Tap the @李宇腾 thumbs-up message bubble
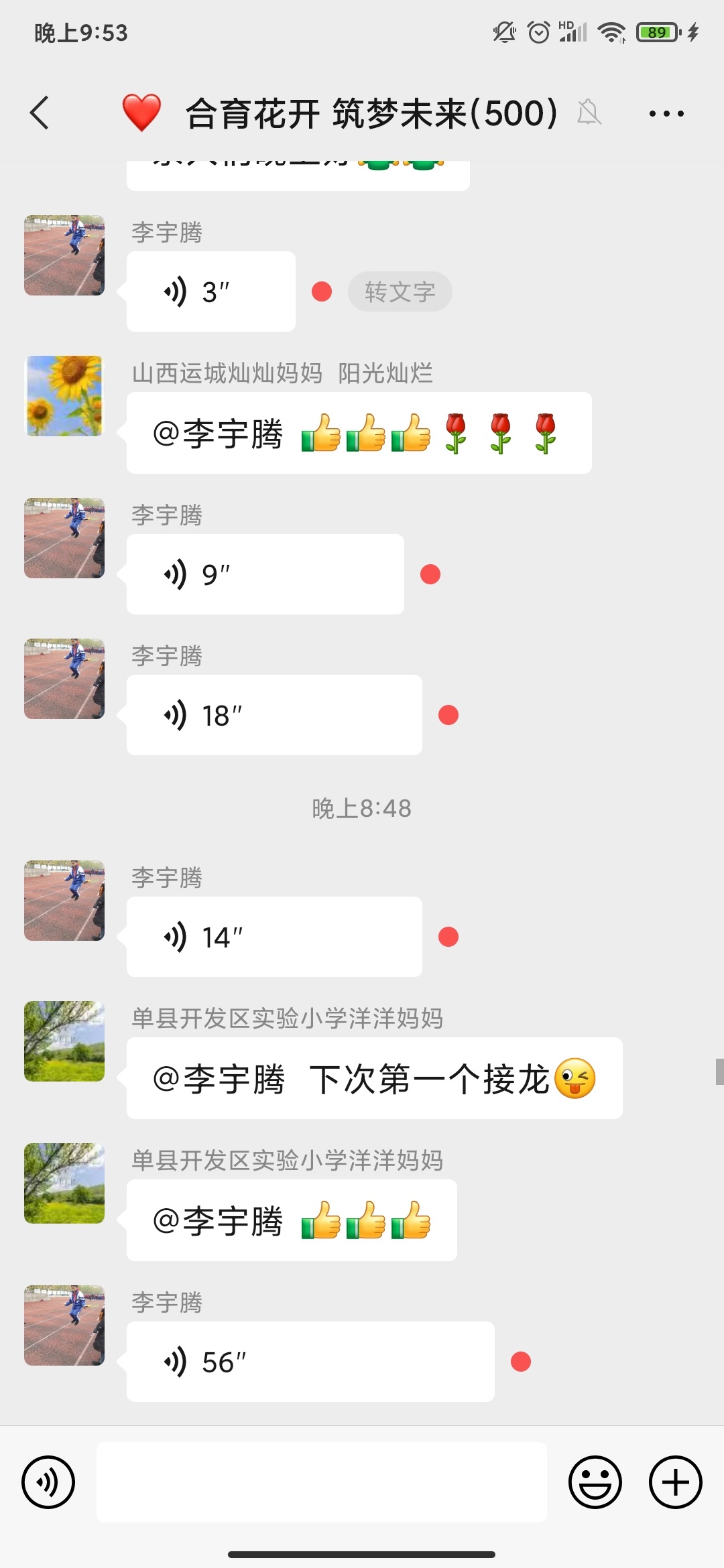The image size is (724, 1568). tap(292, 1220)
